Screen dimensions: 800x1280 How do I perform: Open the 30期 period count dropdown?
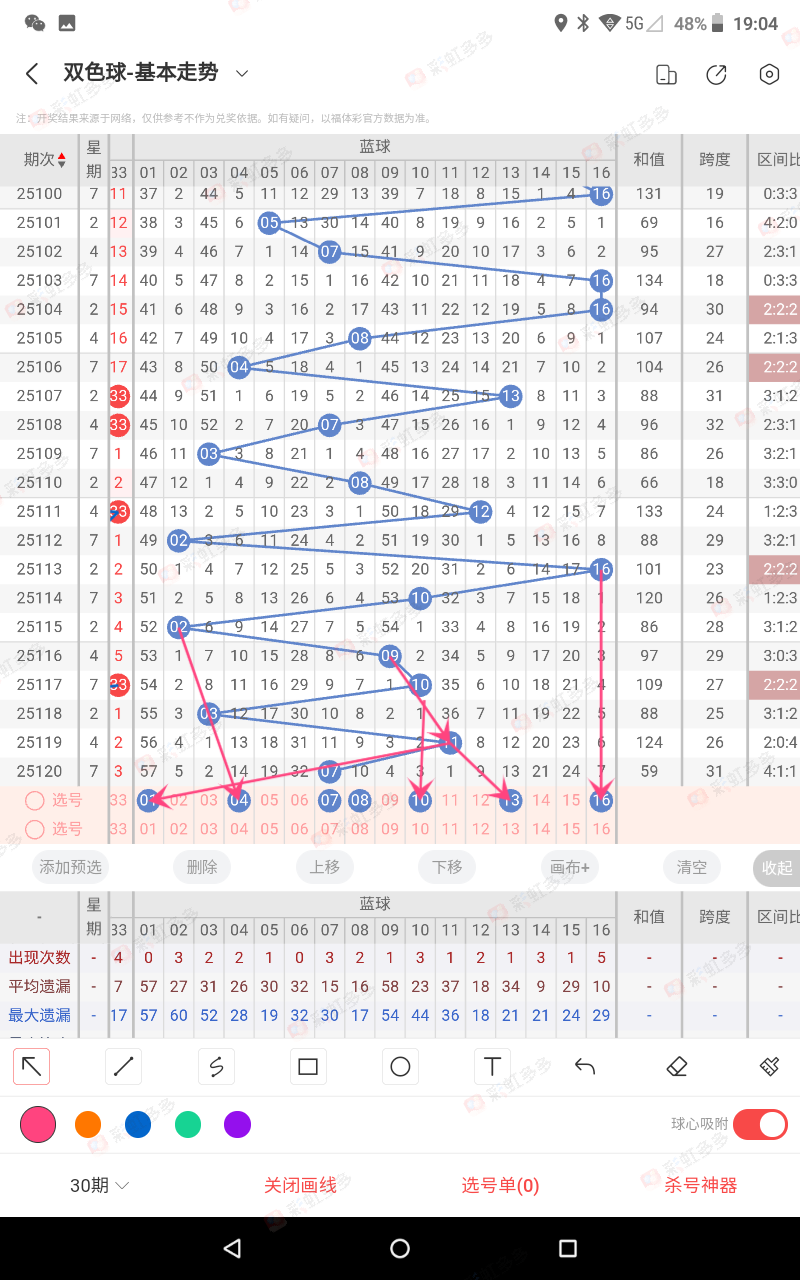coord(100,1185)
